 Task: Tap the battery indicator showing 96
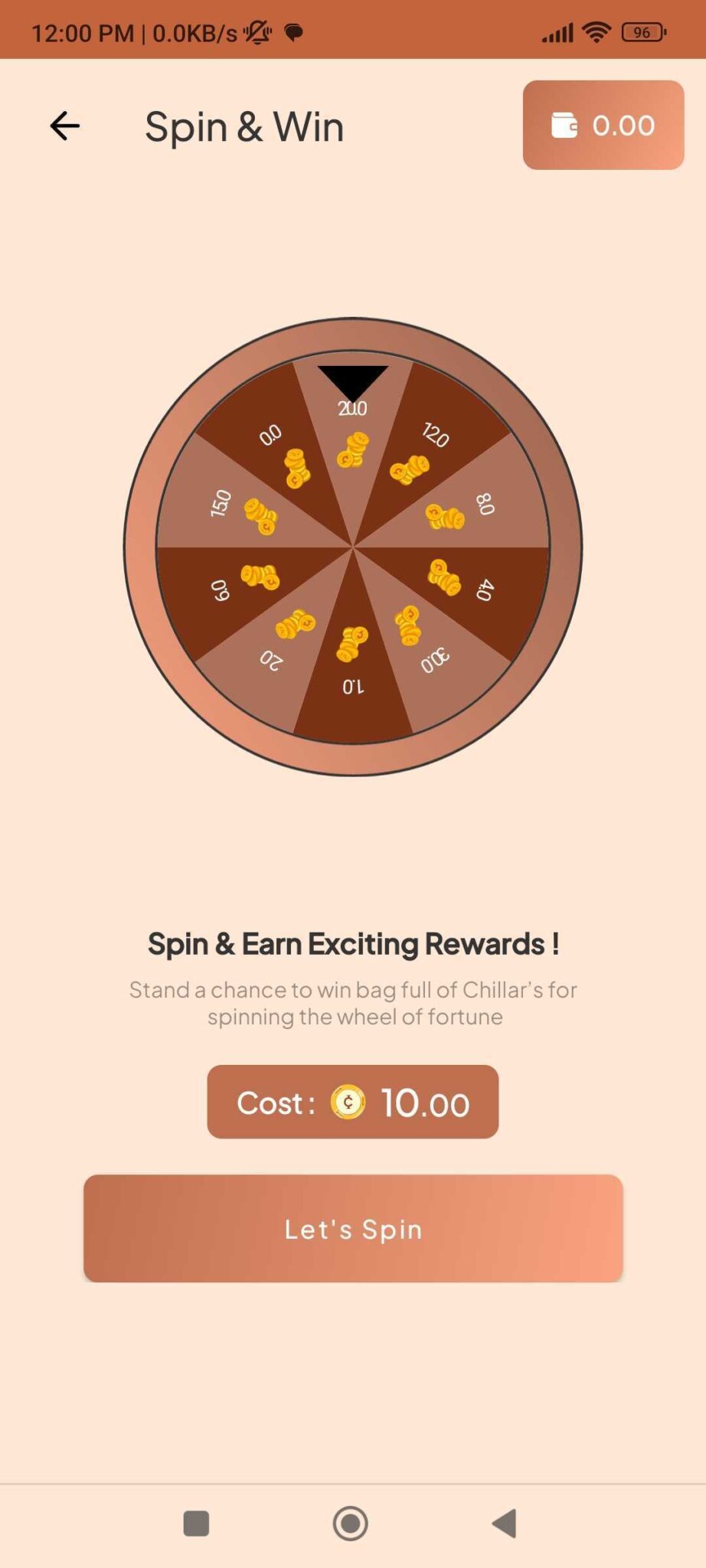pos(640,31)
